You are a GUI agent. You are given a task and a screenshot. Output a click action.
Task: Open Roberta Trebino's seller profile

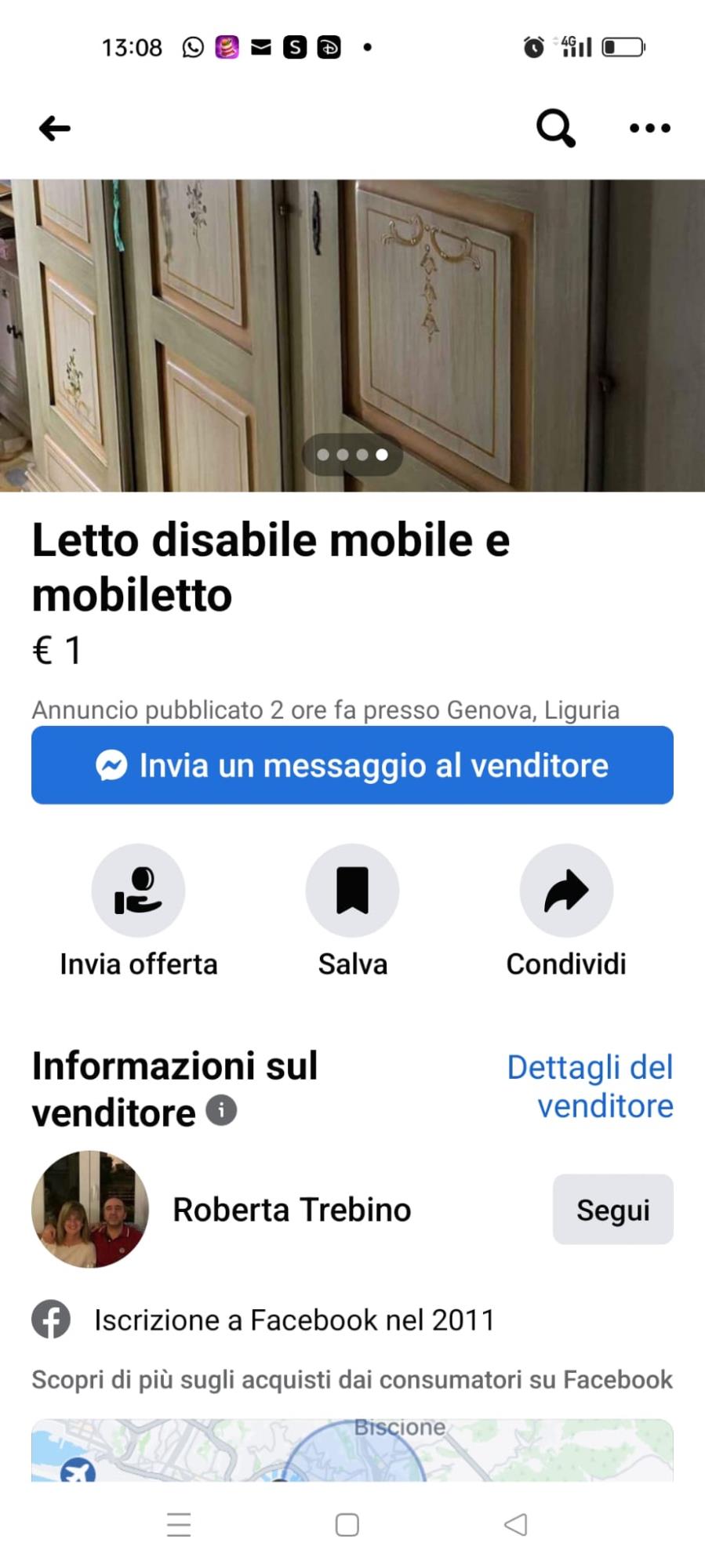292,1210
